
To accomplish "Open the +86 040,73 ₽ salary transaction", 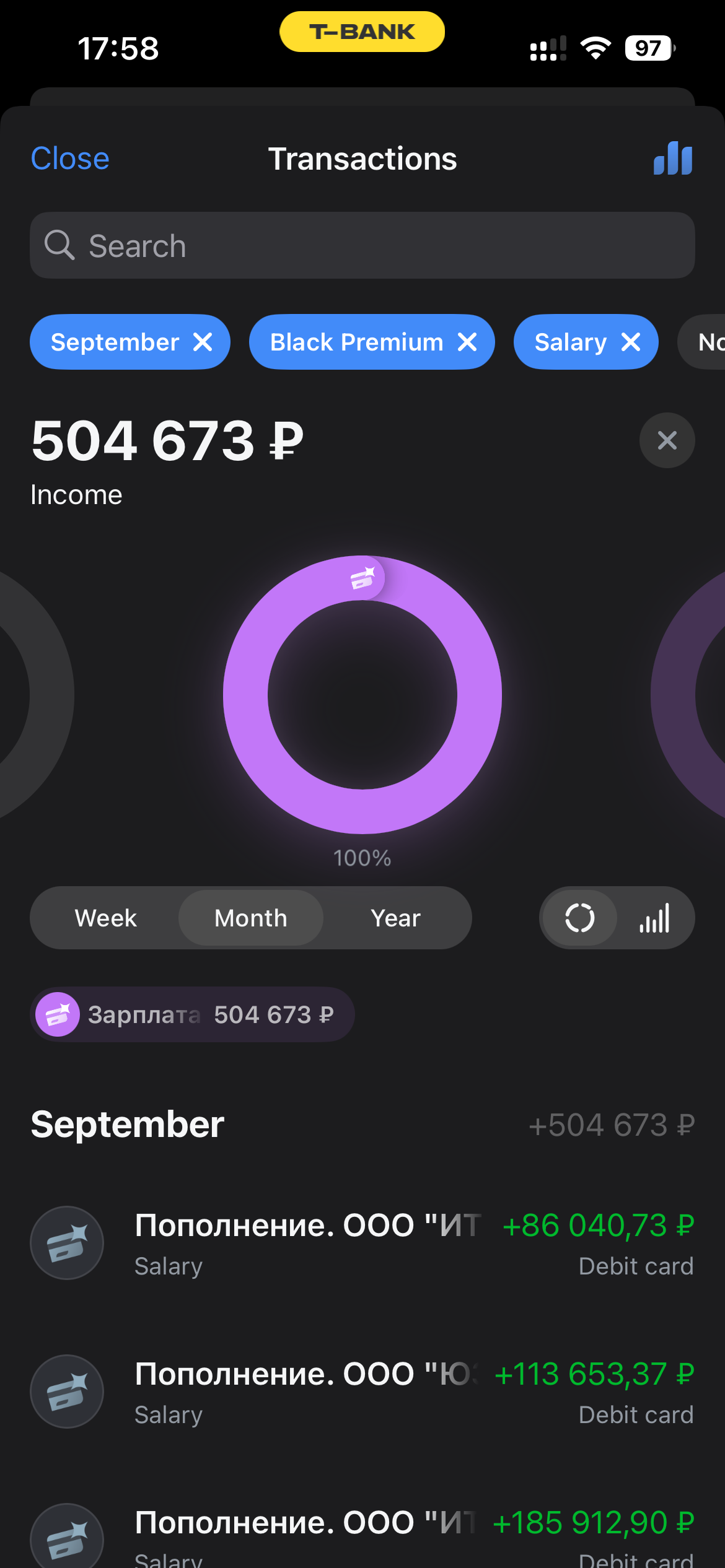I will (362, 1244).
